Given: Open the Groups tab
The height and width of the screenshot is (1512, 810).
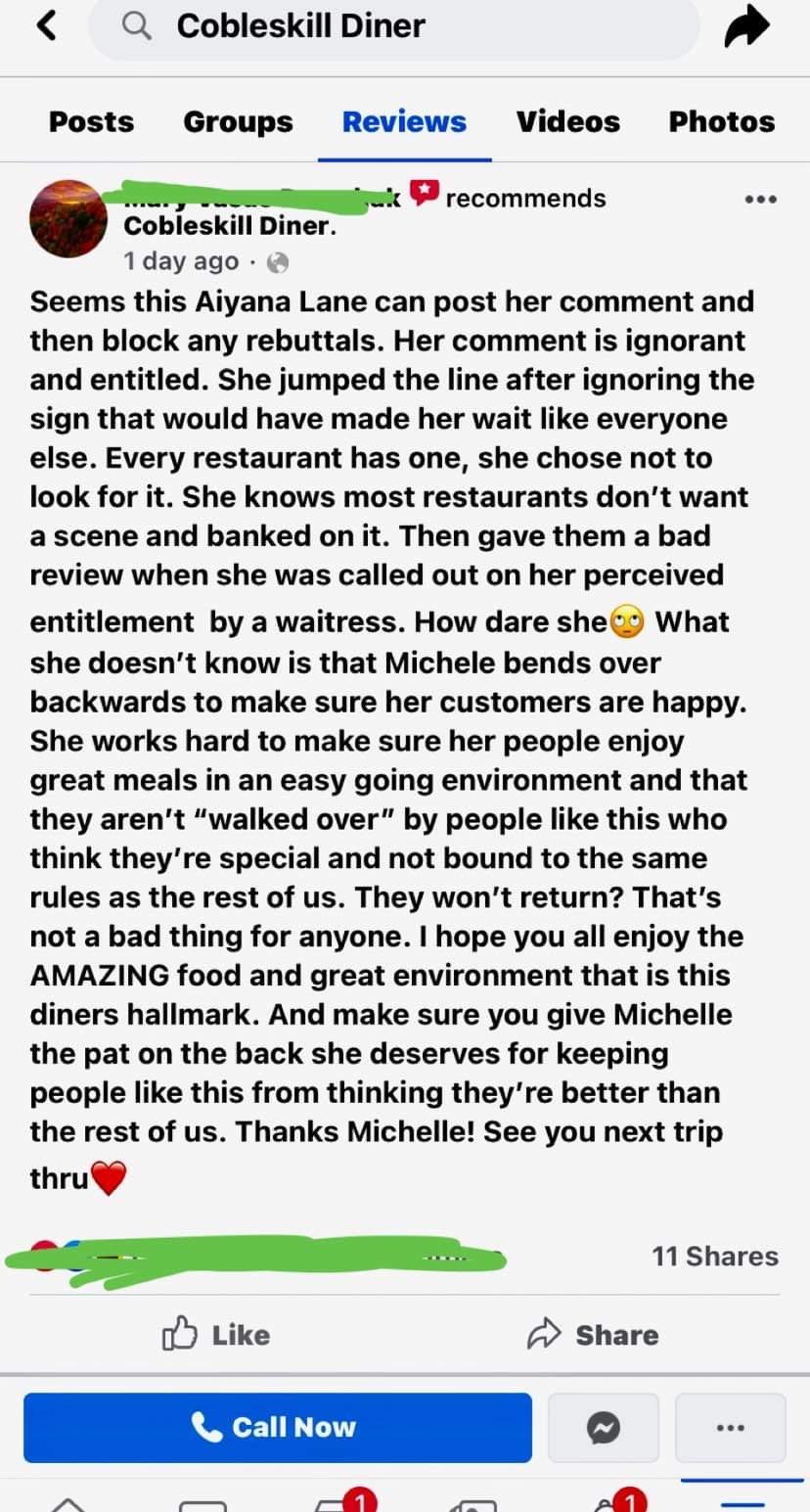Looking at the screenshot, I should pyautogui.click(x=238, y=121).
